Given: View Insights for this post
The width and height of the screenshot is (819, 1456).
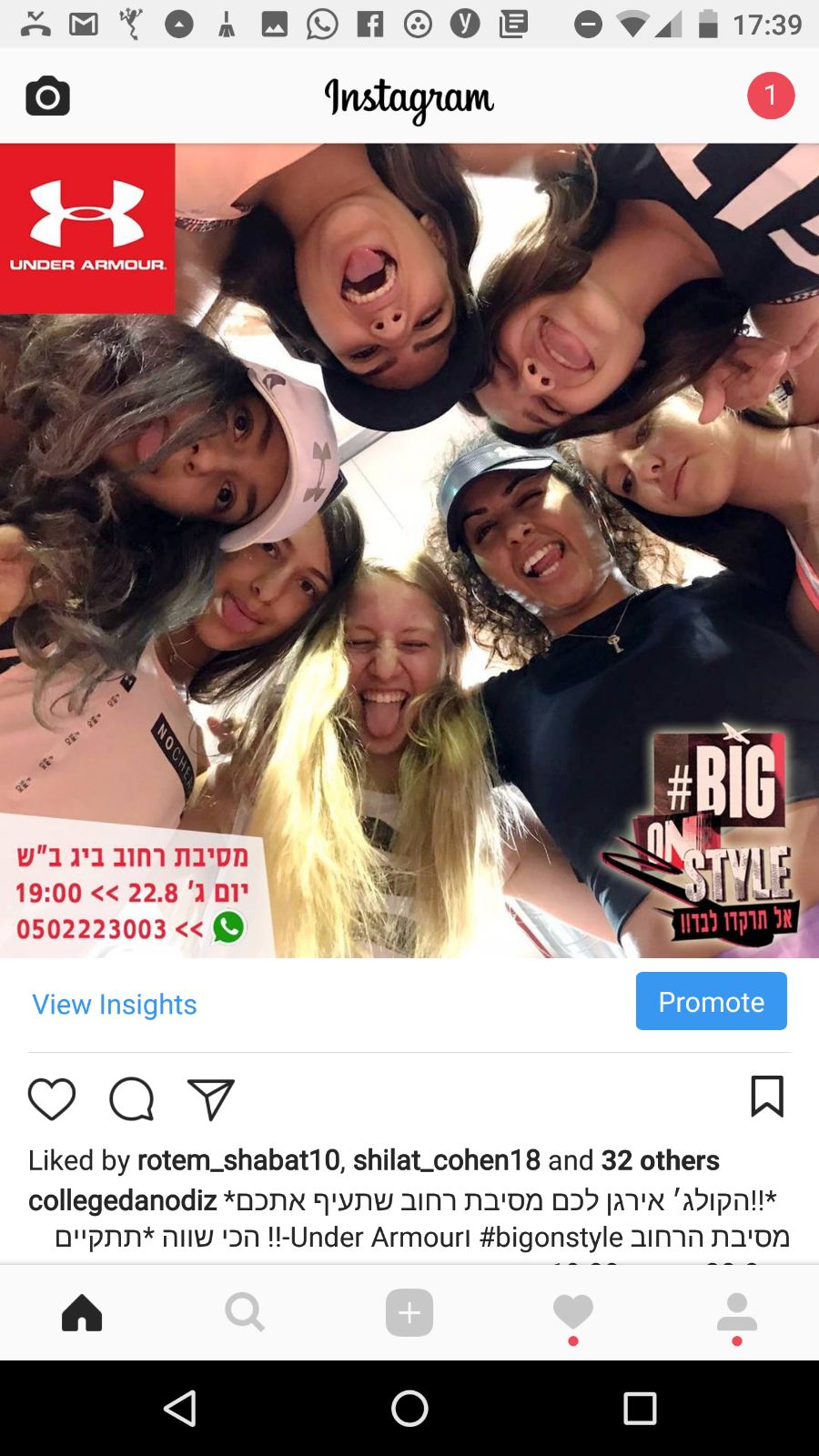Looking at the screenshot, I should [115, 1004].
